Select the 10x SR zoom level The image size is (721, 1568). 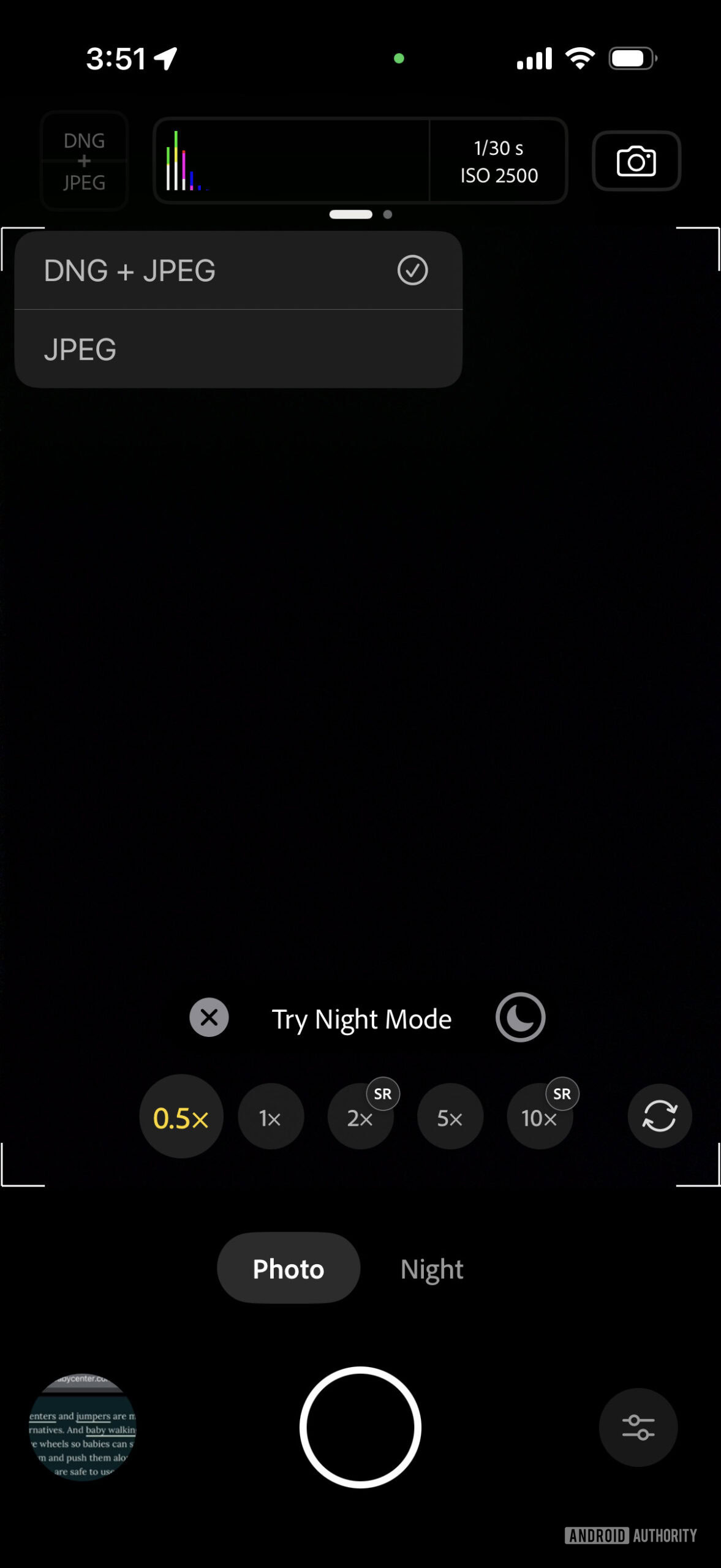pos(539,1117)
